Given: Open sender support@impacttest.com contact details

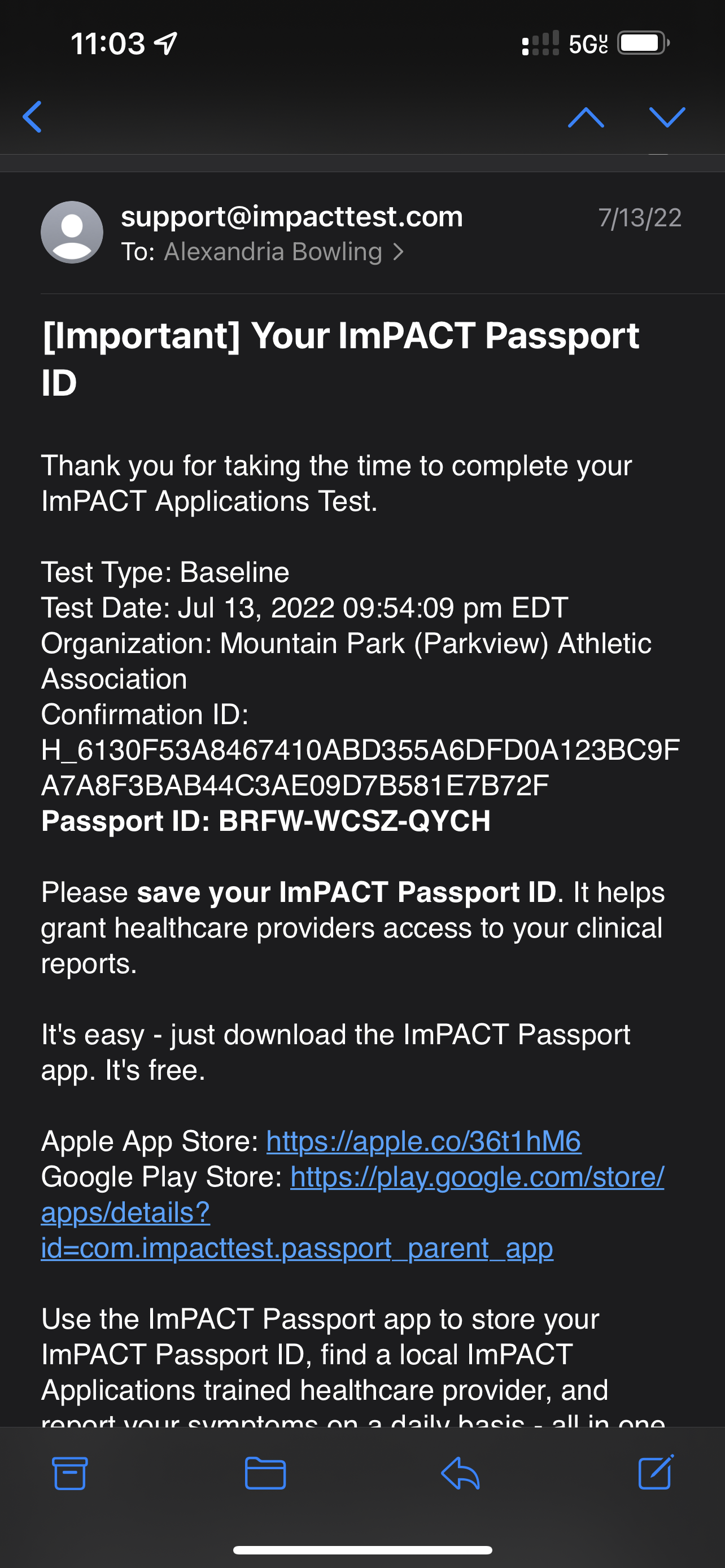Looking at the screenshot, I should point(291,217).
